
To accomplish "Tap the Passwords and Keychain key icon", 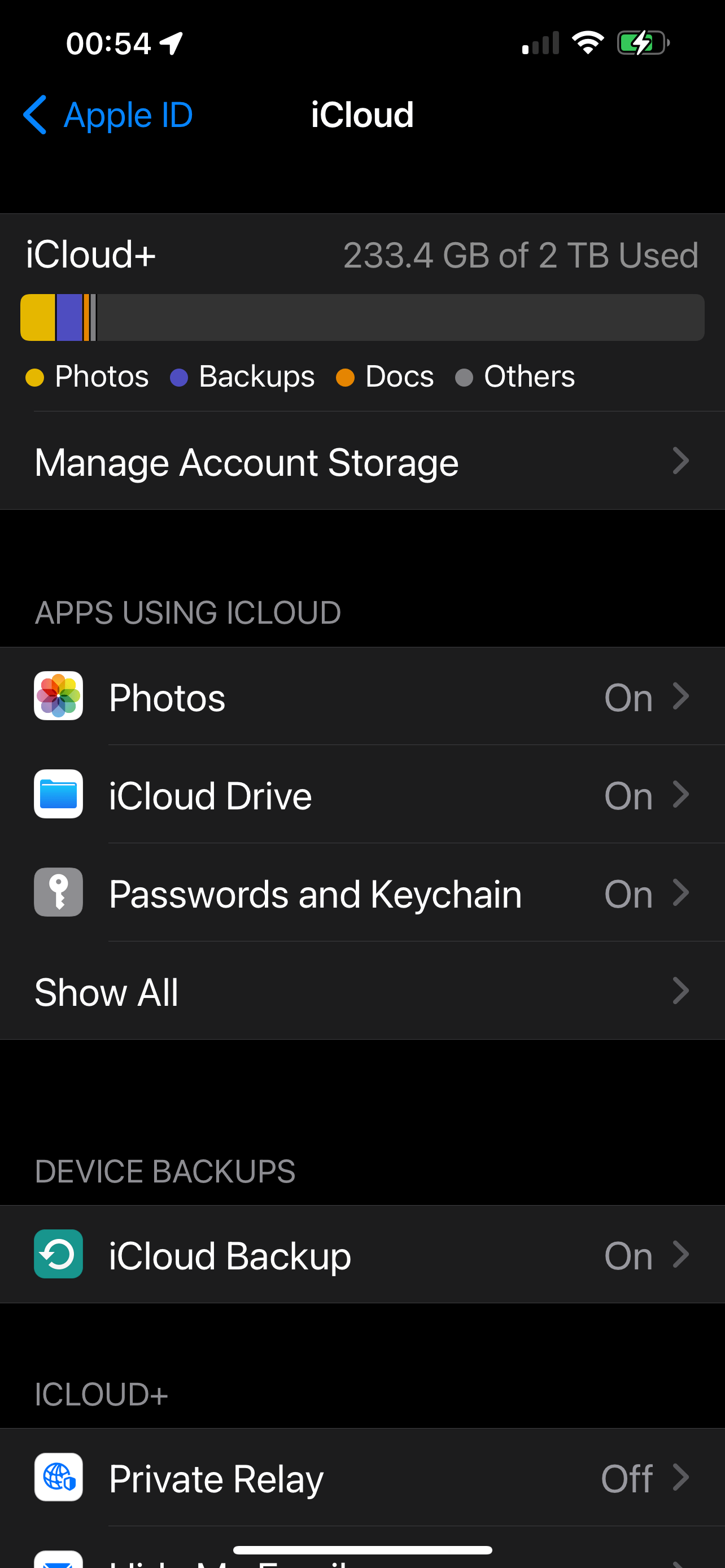I will (58, 892).
